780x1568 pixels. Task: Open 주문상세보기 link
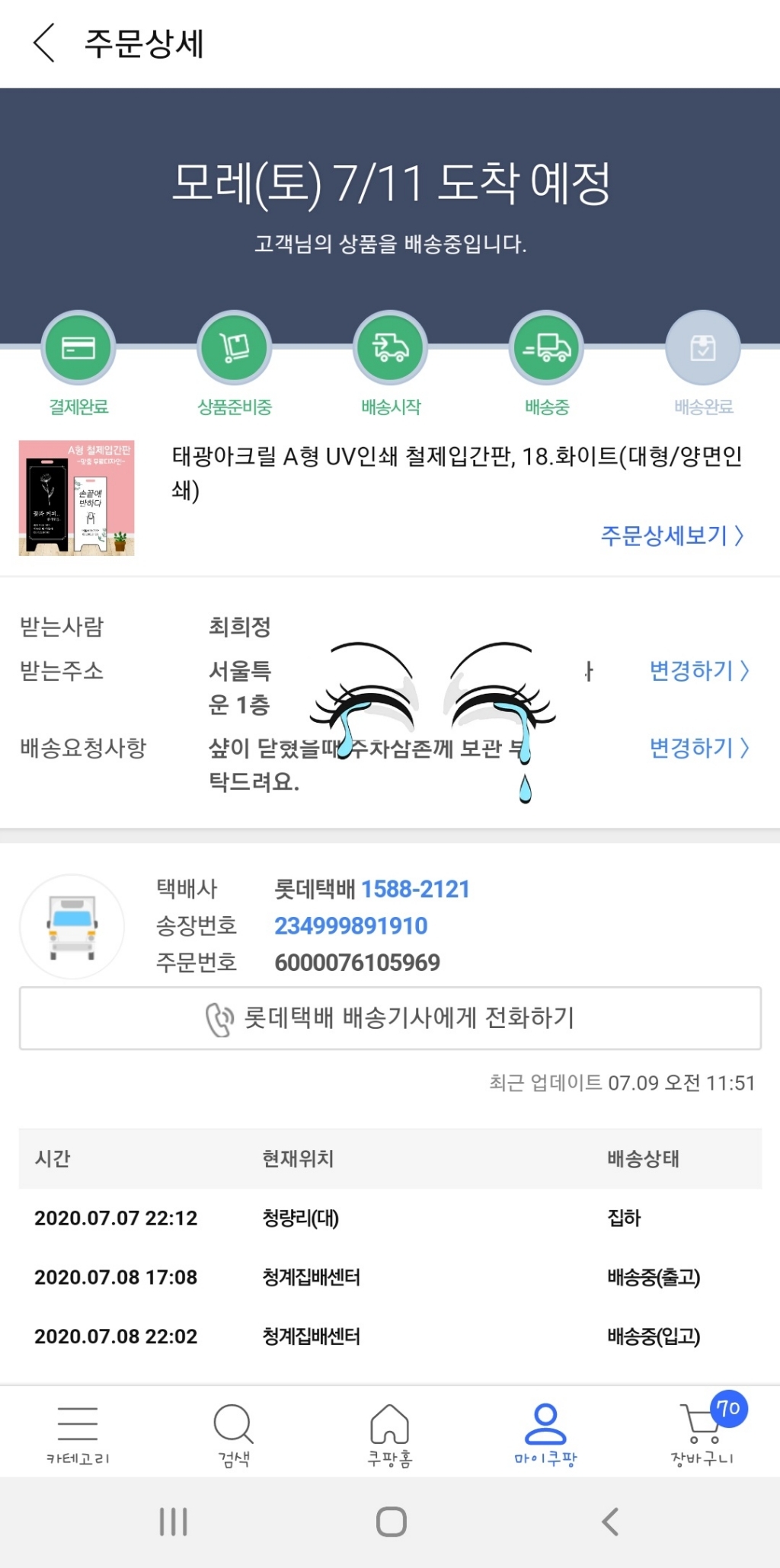[x=672, y=535]
